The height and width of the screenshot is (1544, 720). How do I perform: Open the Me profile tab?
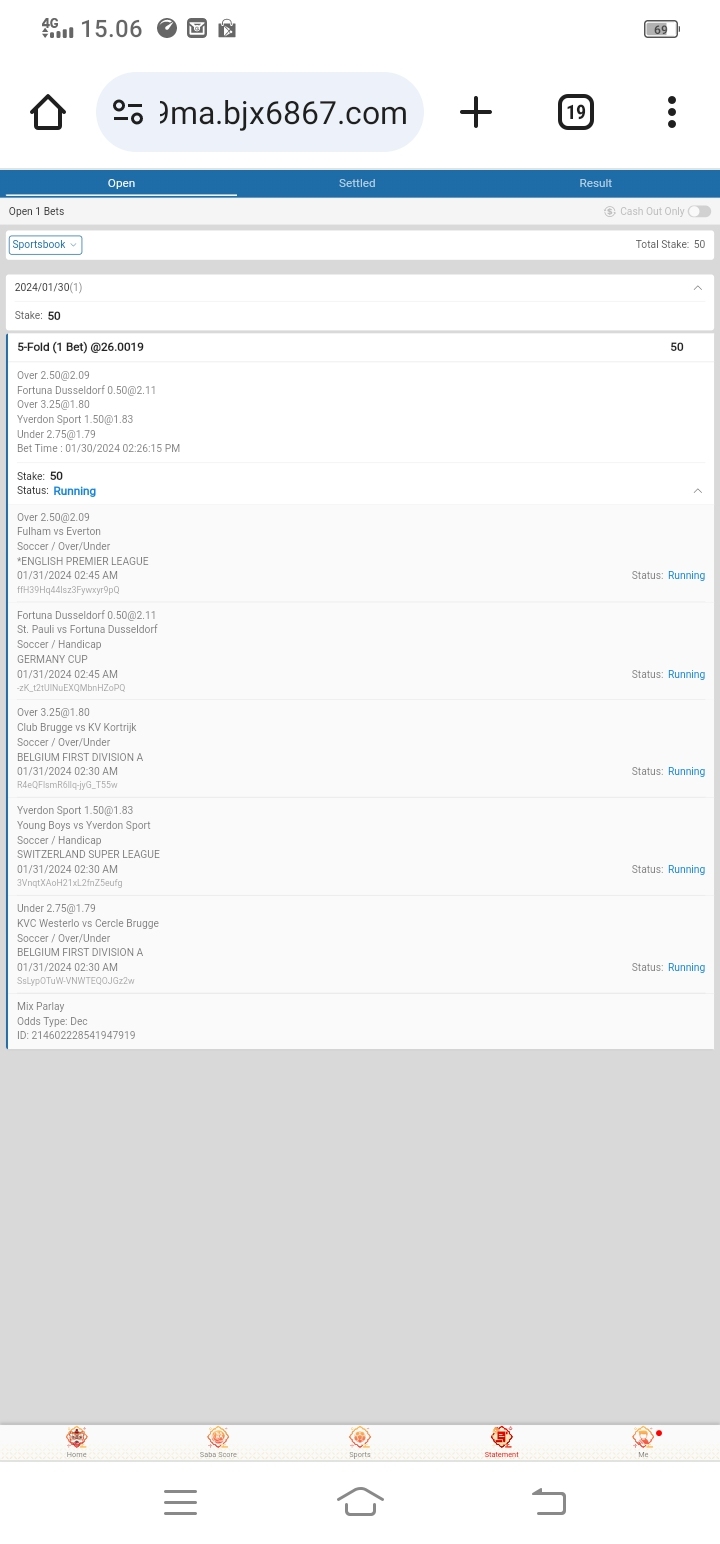click(643, 1442)
